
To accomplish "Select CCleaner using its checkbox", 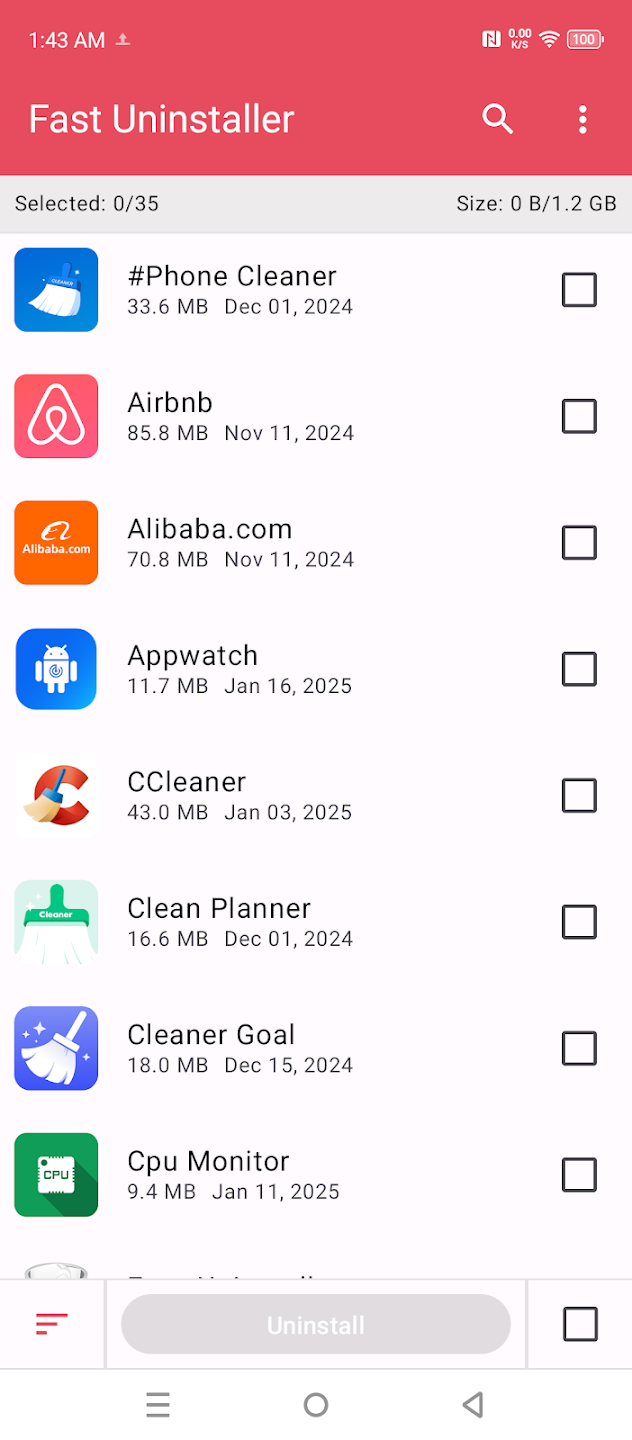I will pyautogui.click(x=579, y=796).
